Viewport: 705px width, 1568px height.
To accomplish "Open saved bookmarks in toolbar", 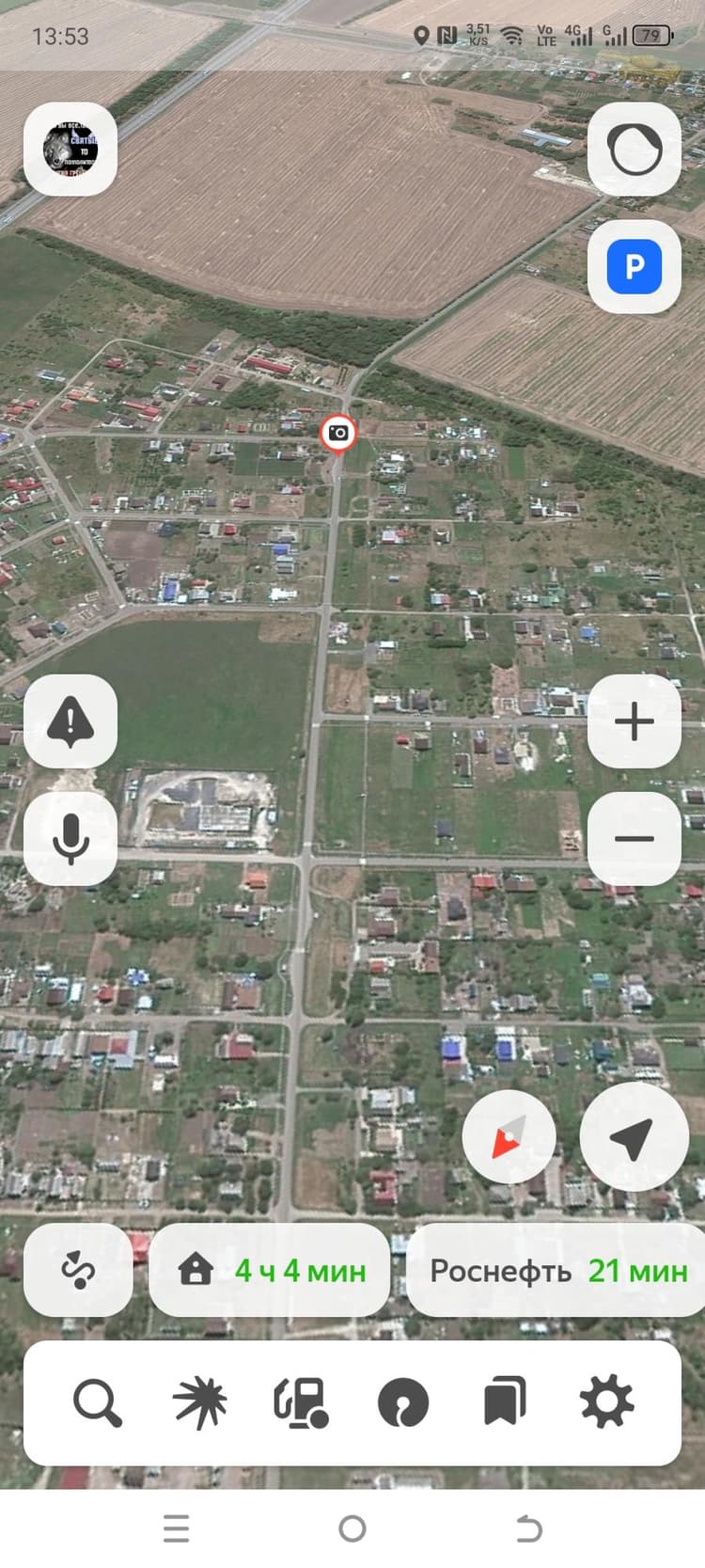I will pos(505,1403).
